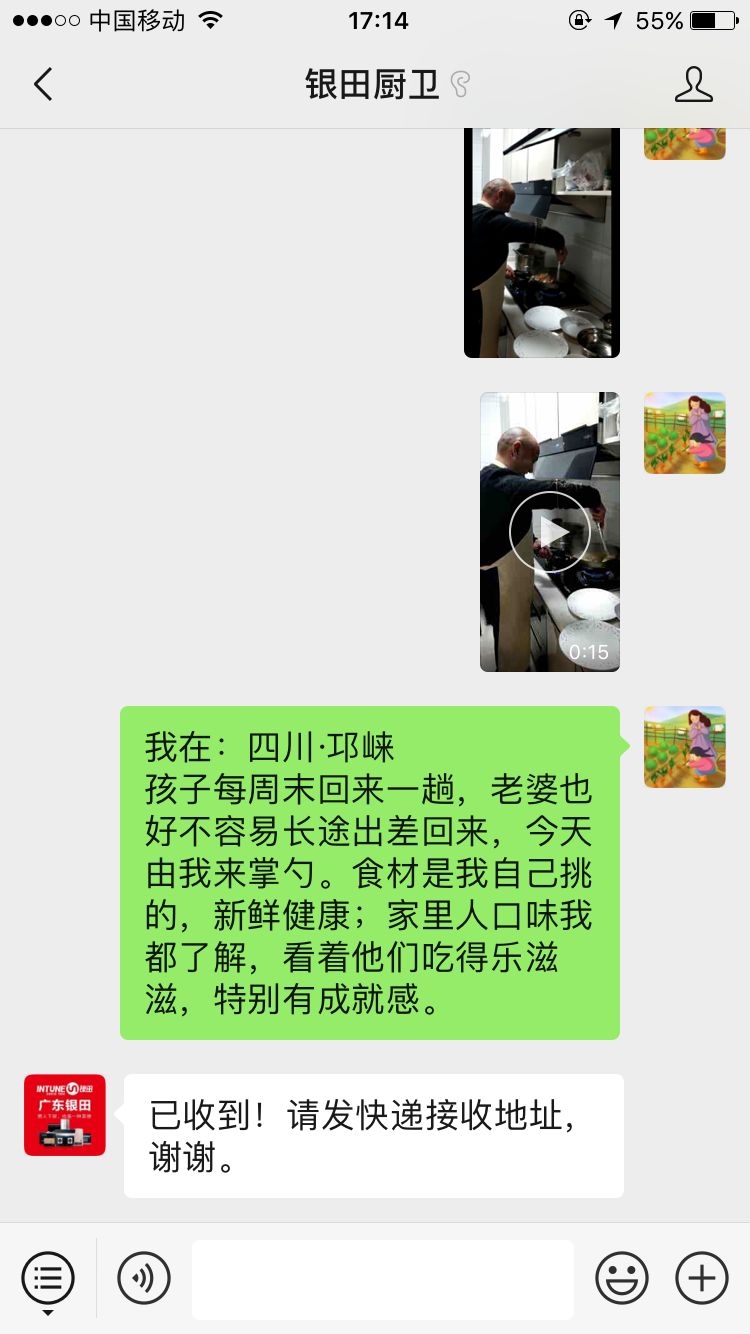
Task: Open the partially visible cooking photo
Action: tap(541, 243)
